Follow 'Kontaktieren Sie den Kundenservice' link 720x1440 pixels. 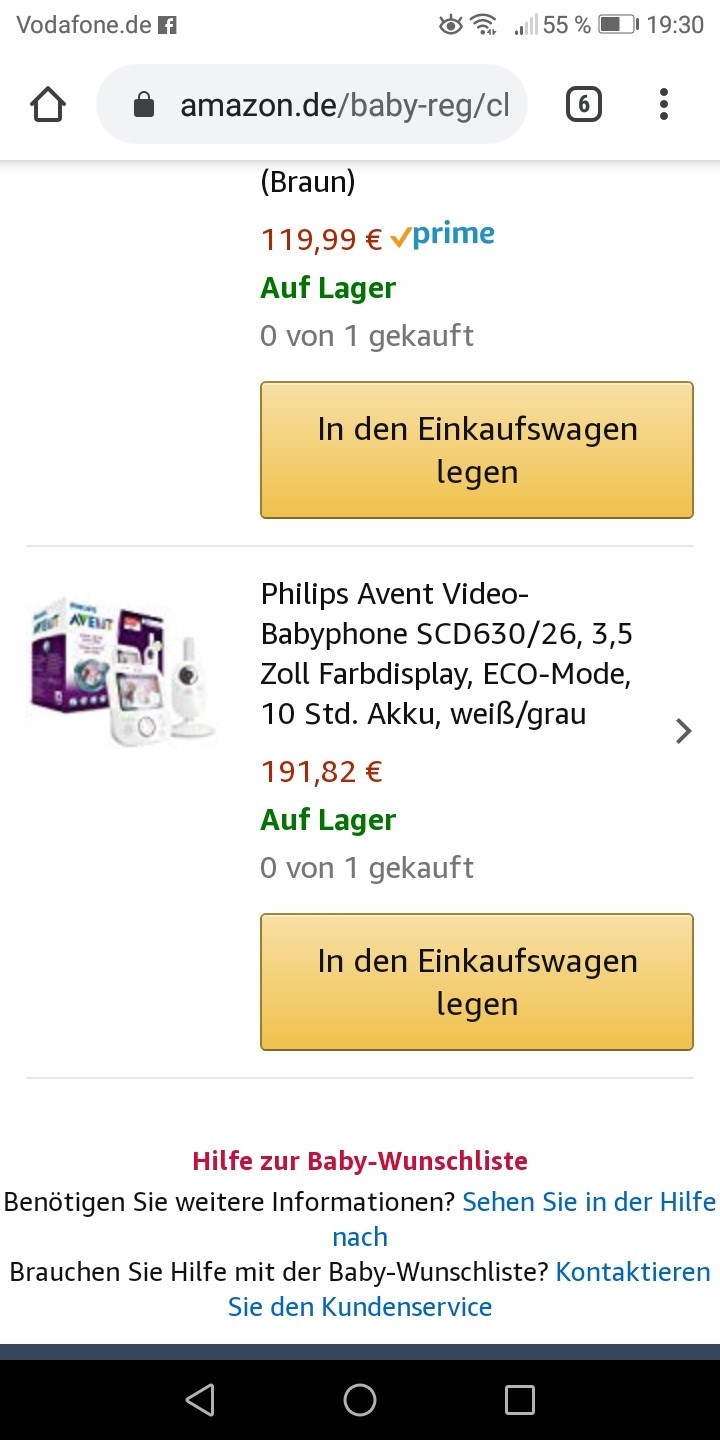[469, 1289]
